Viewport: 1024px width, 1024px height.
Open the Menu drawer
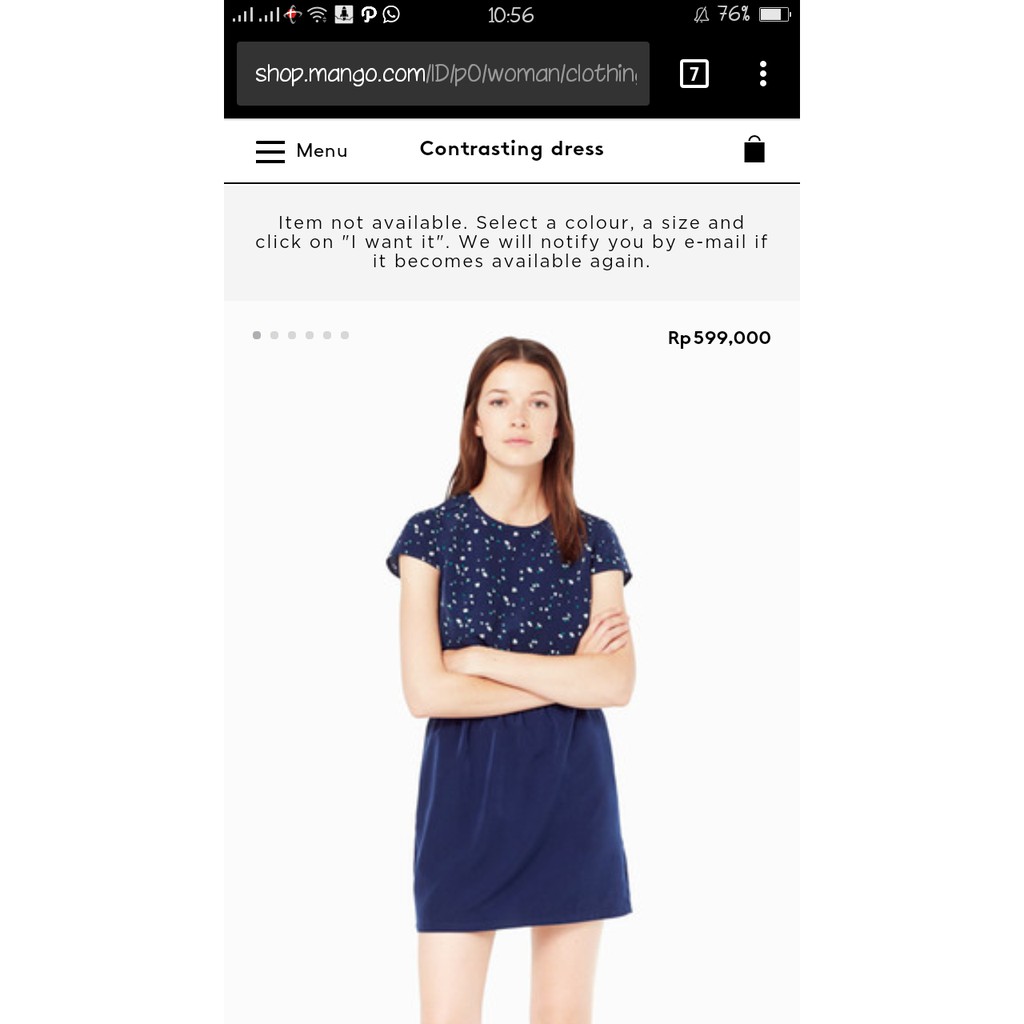click(x=301, y=151)
